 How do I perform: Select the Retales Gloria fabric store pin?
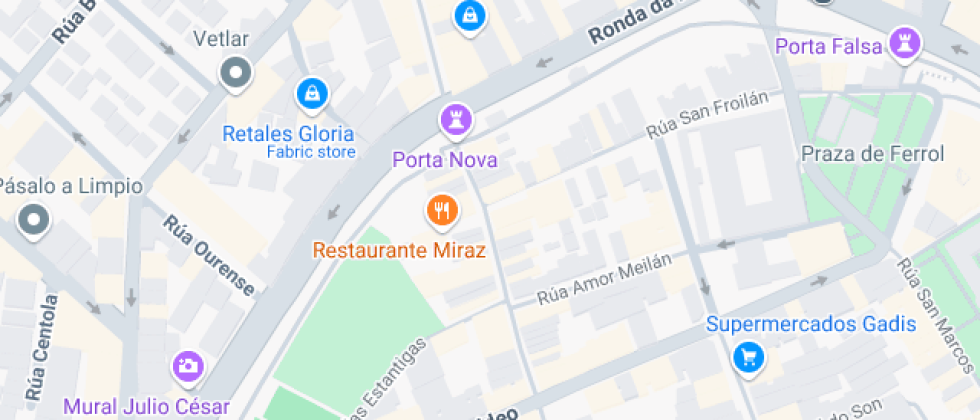click(x=313, y=96)
